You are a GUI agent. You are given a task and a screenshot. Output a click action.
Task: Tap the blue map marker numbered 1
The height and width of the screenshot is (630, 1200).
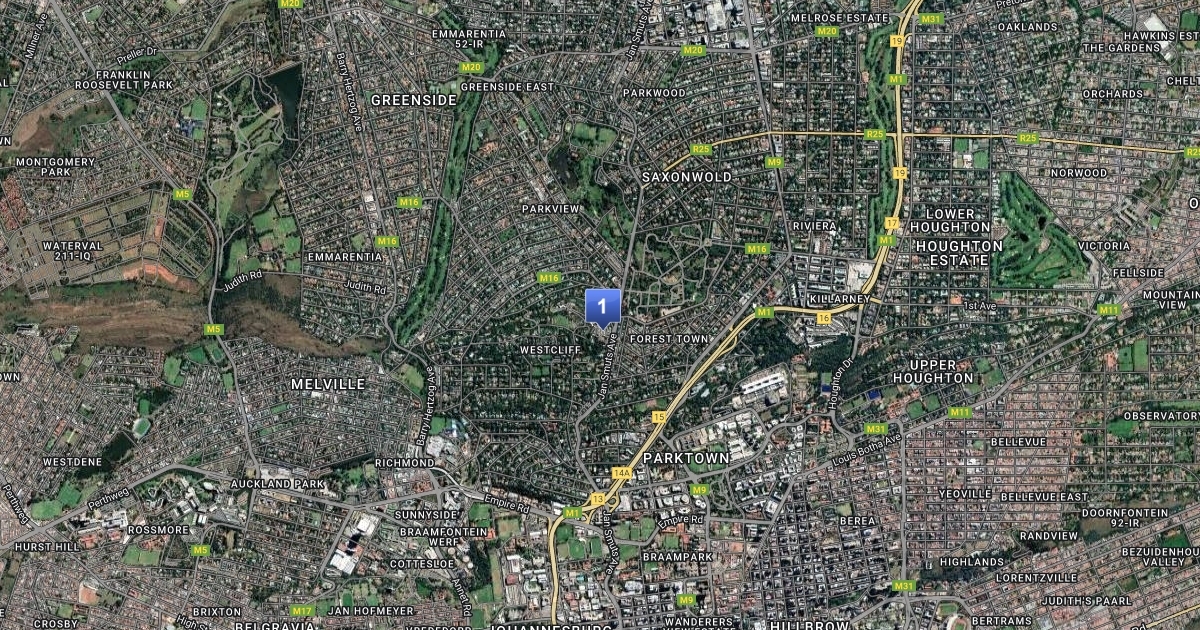point(602,306)
